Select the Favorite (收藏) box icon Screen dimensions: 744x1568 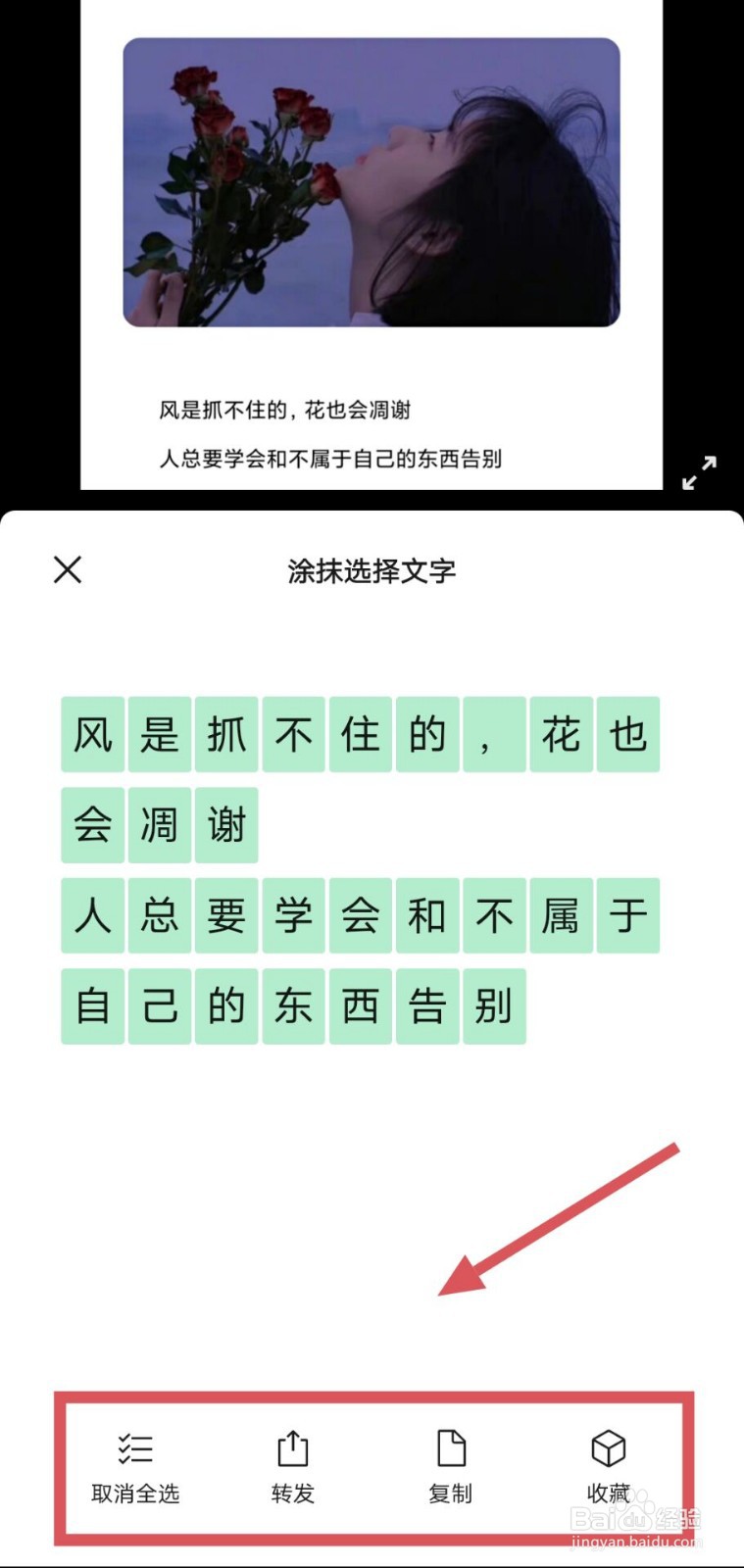coord(608,1448)
